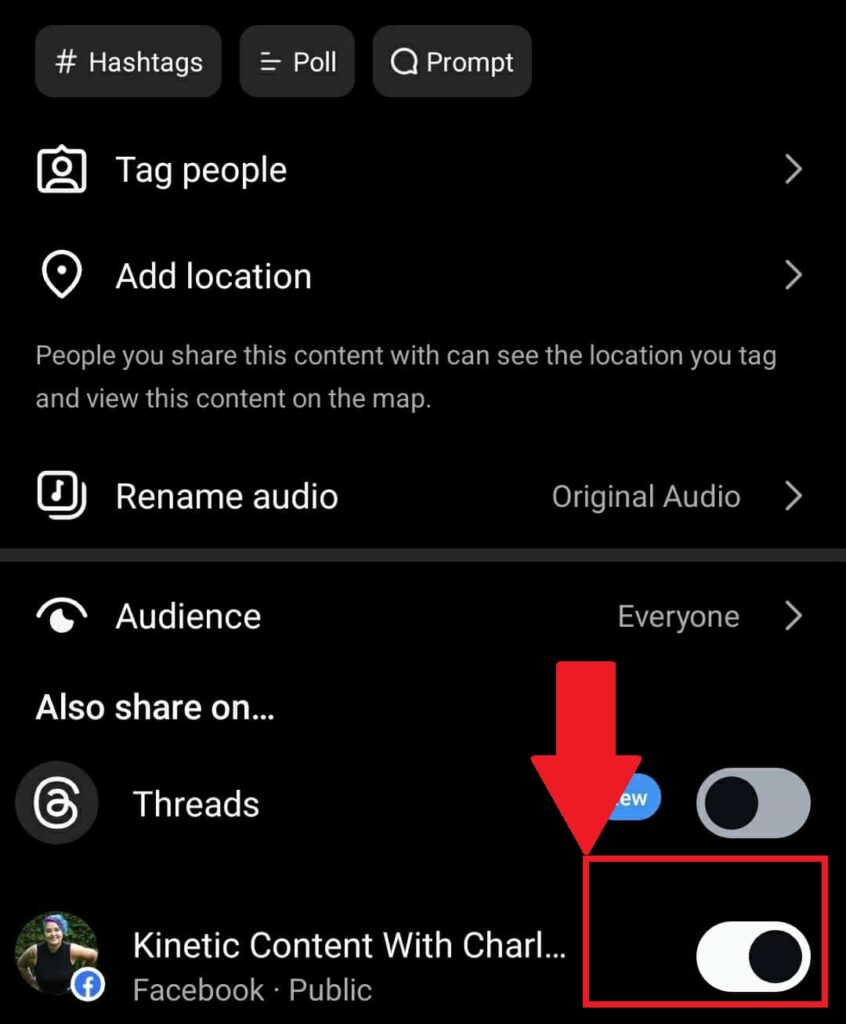Screen dimensions: 846x1024
Task: Click the Add location button
Action: [x=213, y=276]
